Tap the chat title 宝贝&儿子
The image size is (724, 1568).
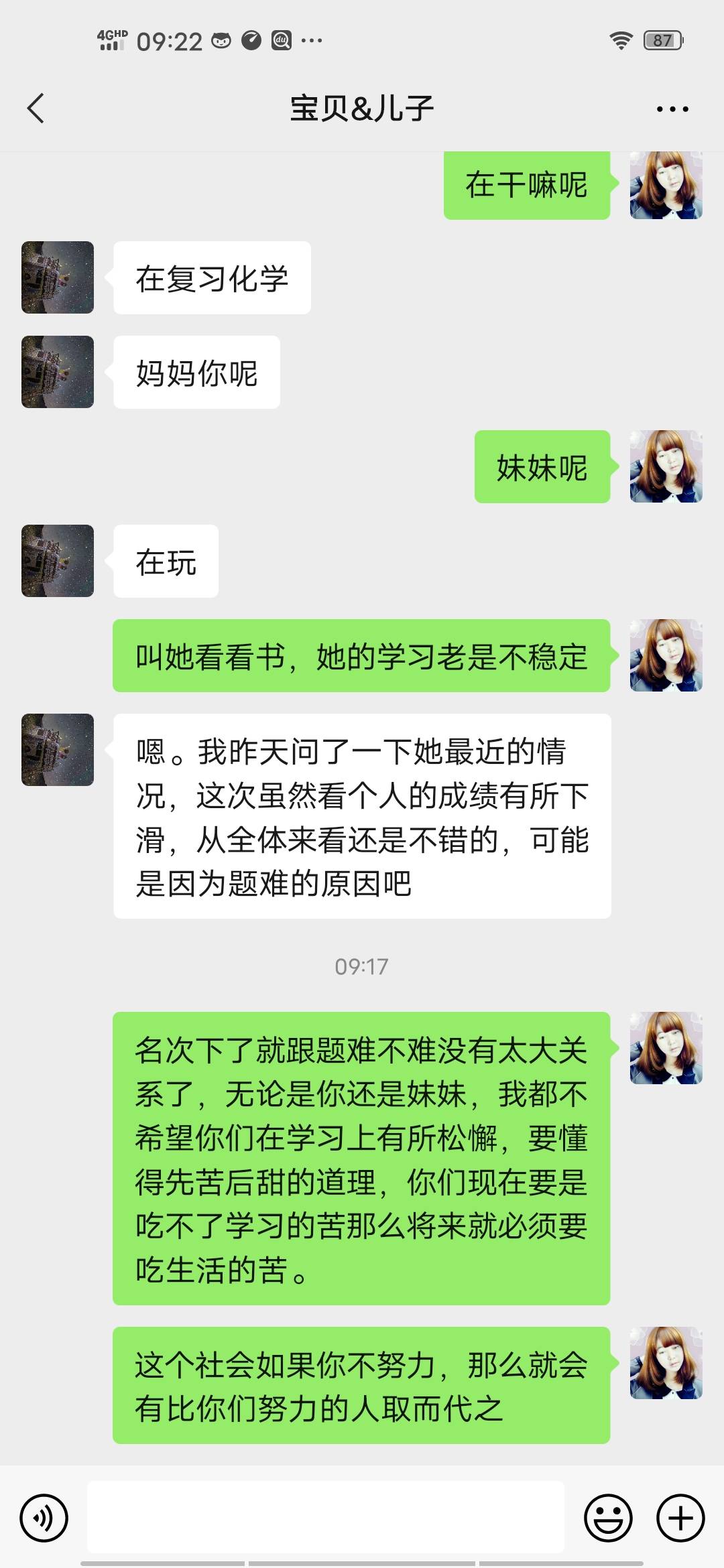click(x=362, y=107)
